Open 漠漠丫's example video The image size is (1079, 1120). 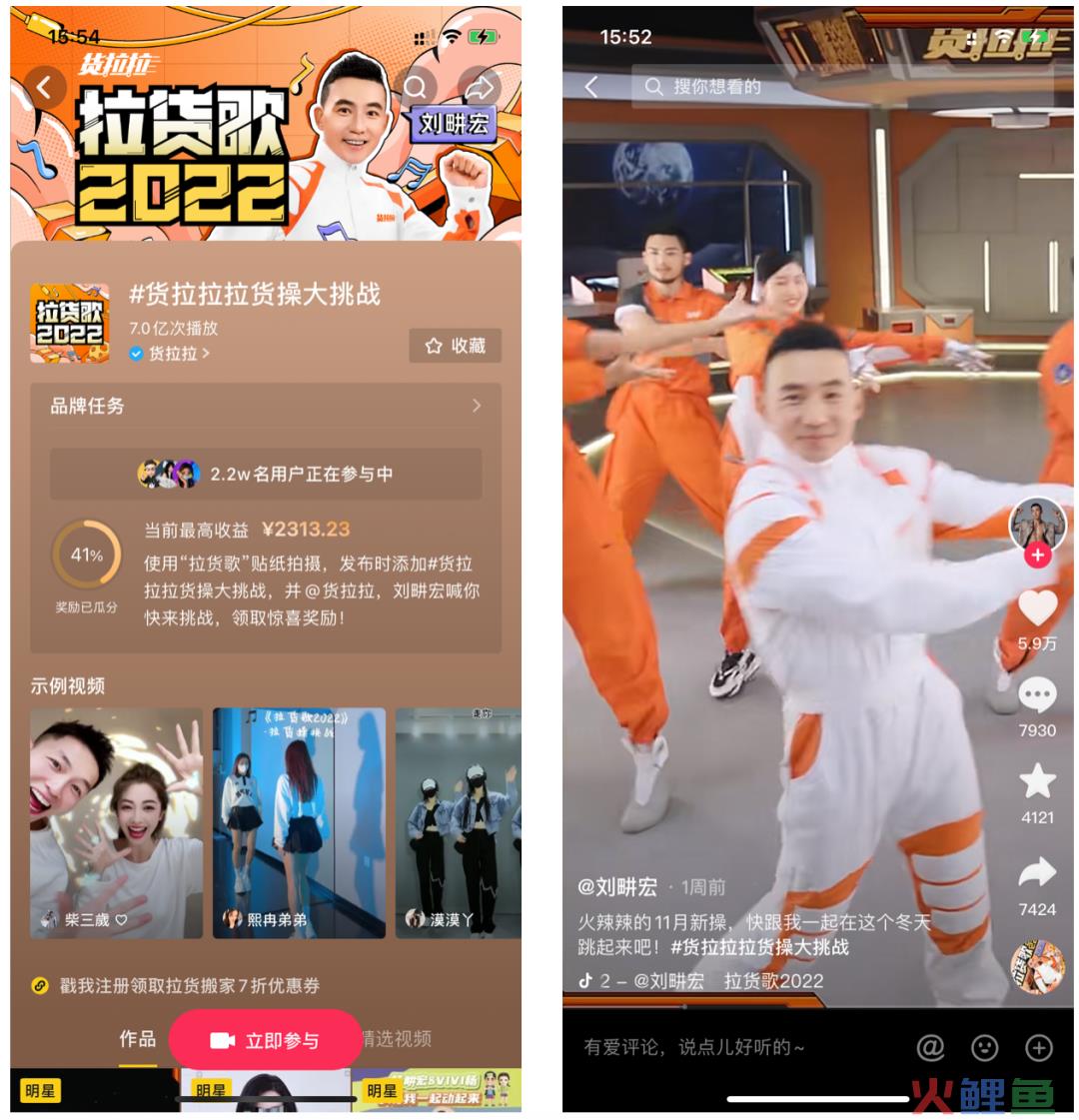pos(459,822)
